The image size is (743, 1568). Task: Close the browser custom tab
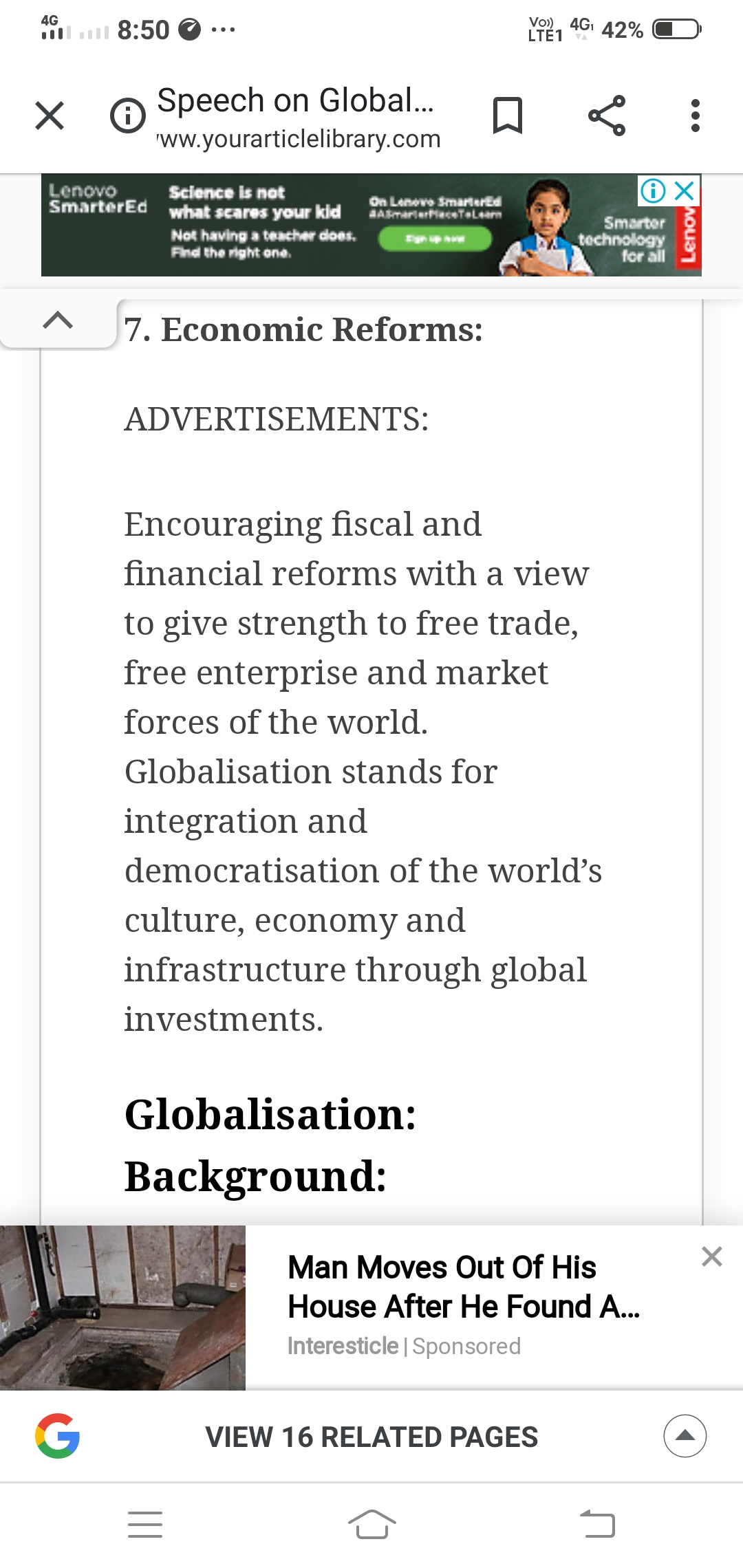click(50, 116)
